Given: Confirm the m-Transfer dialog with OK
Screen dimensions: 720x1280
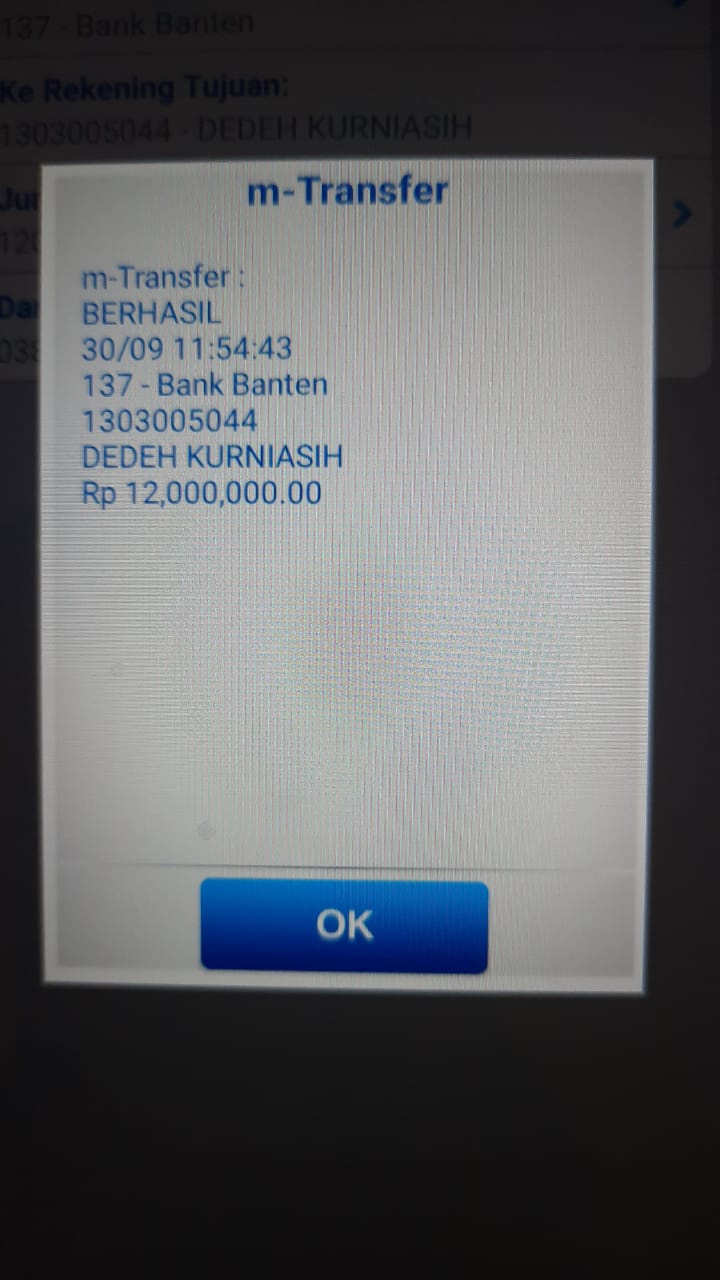Looking at the screenshot, I should coord(344,925).
